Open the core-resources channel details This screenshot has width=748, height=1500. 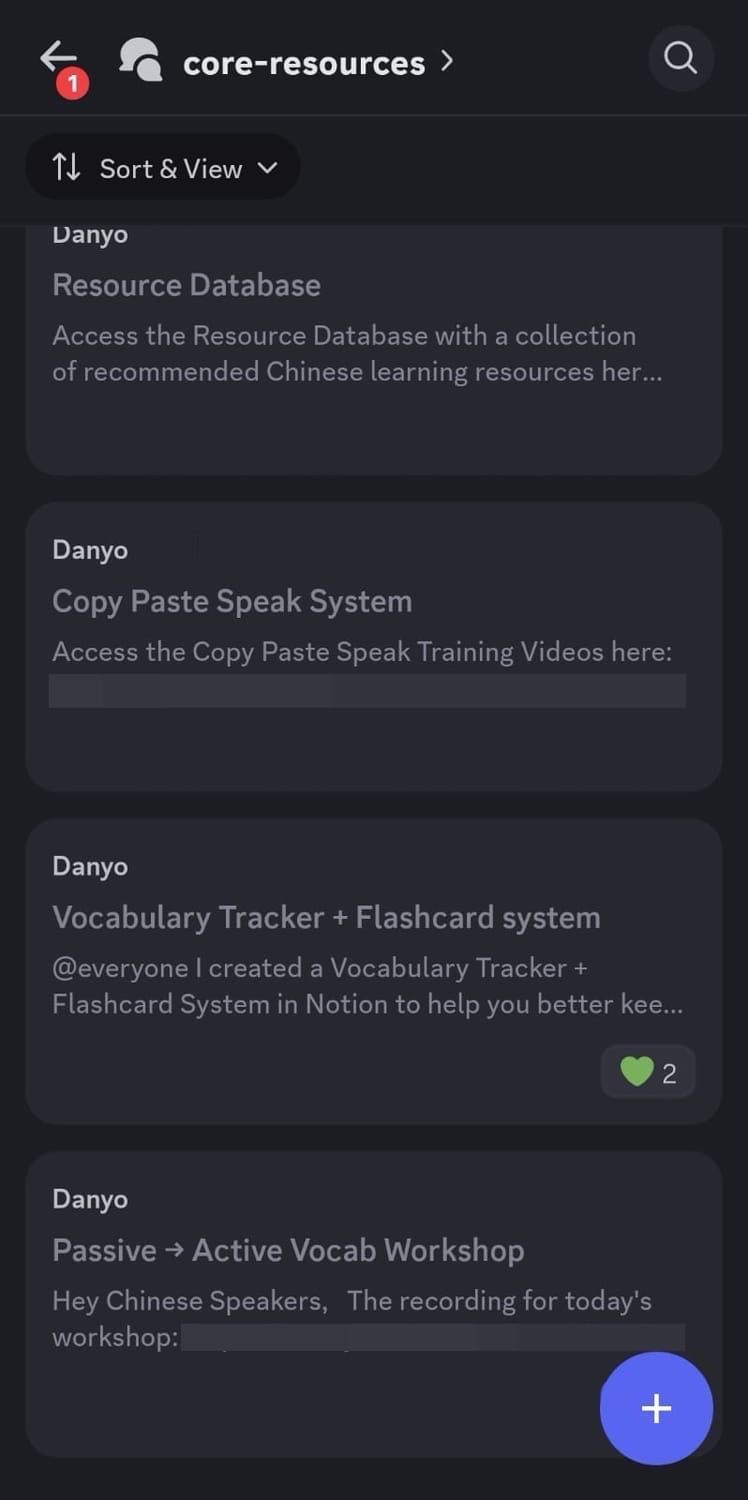304,63
